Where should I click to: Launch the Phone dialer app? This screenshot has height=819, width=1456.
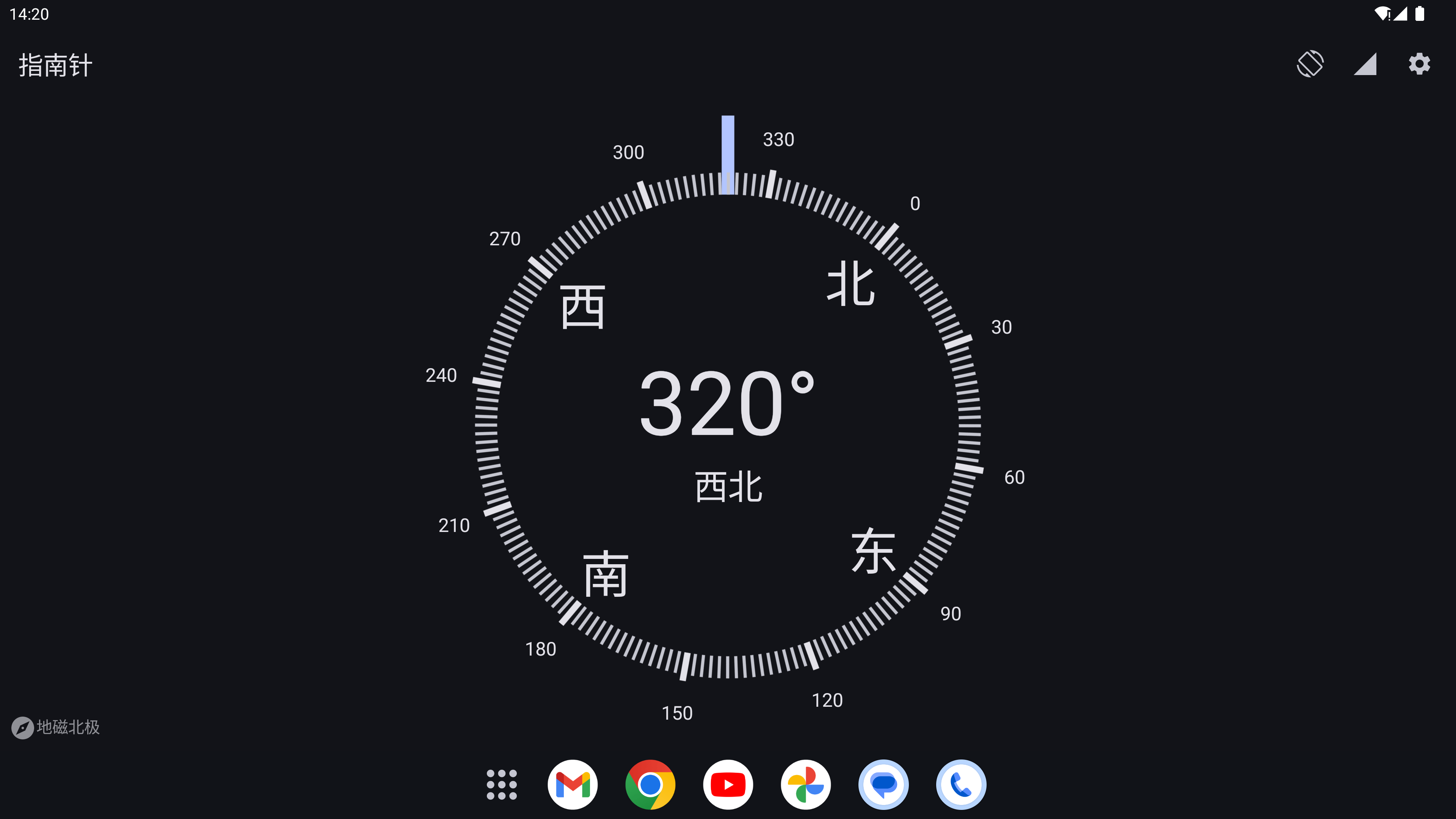pyautogui.click(x=961, y=784)
